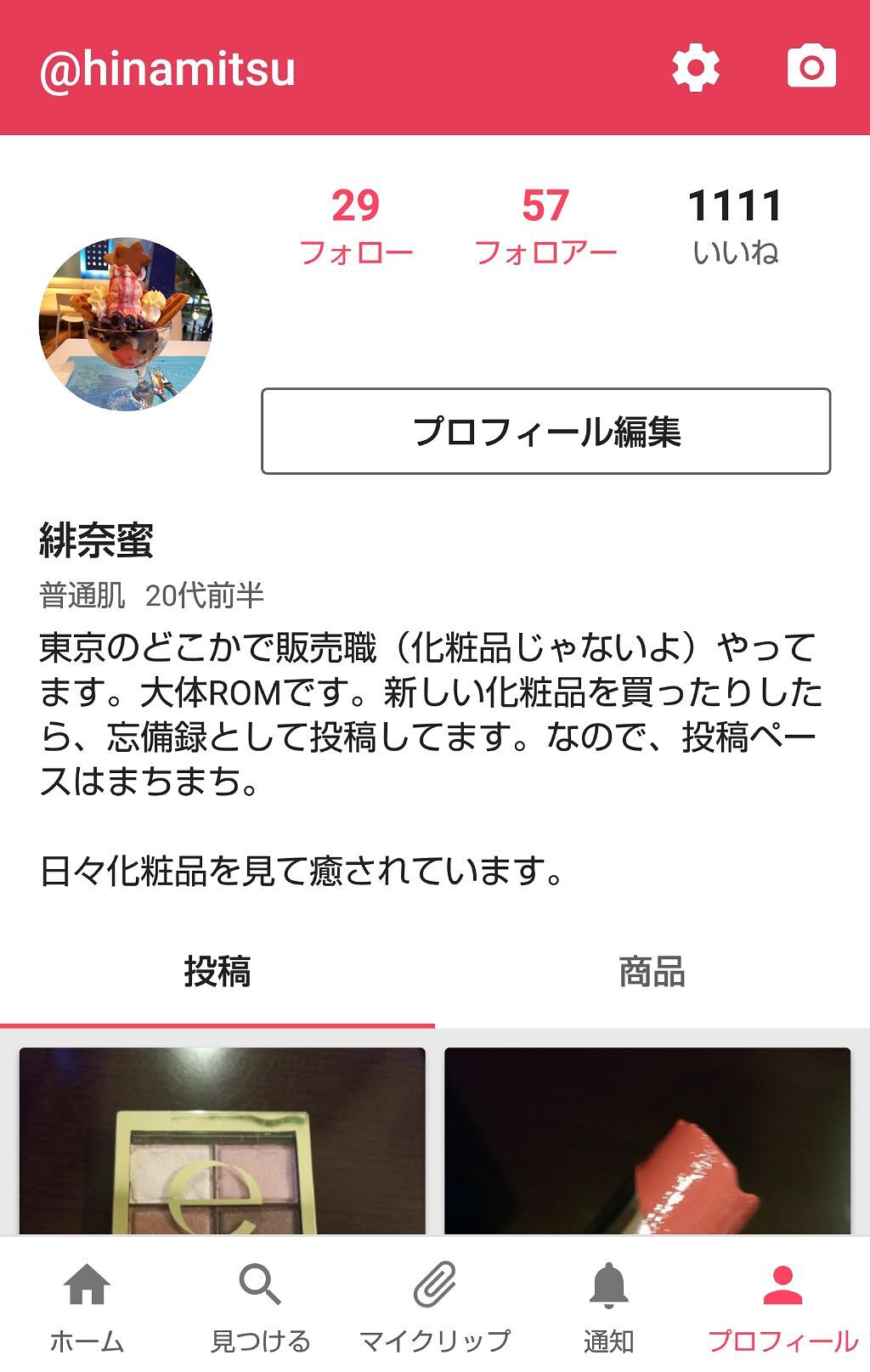Tap the parfait profile picture
The height and width of the screenshot is (1372, 870).
pyautogui.click(x=126, y=324)
